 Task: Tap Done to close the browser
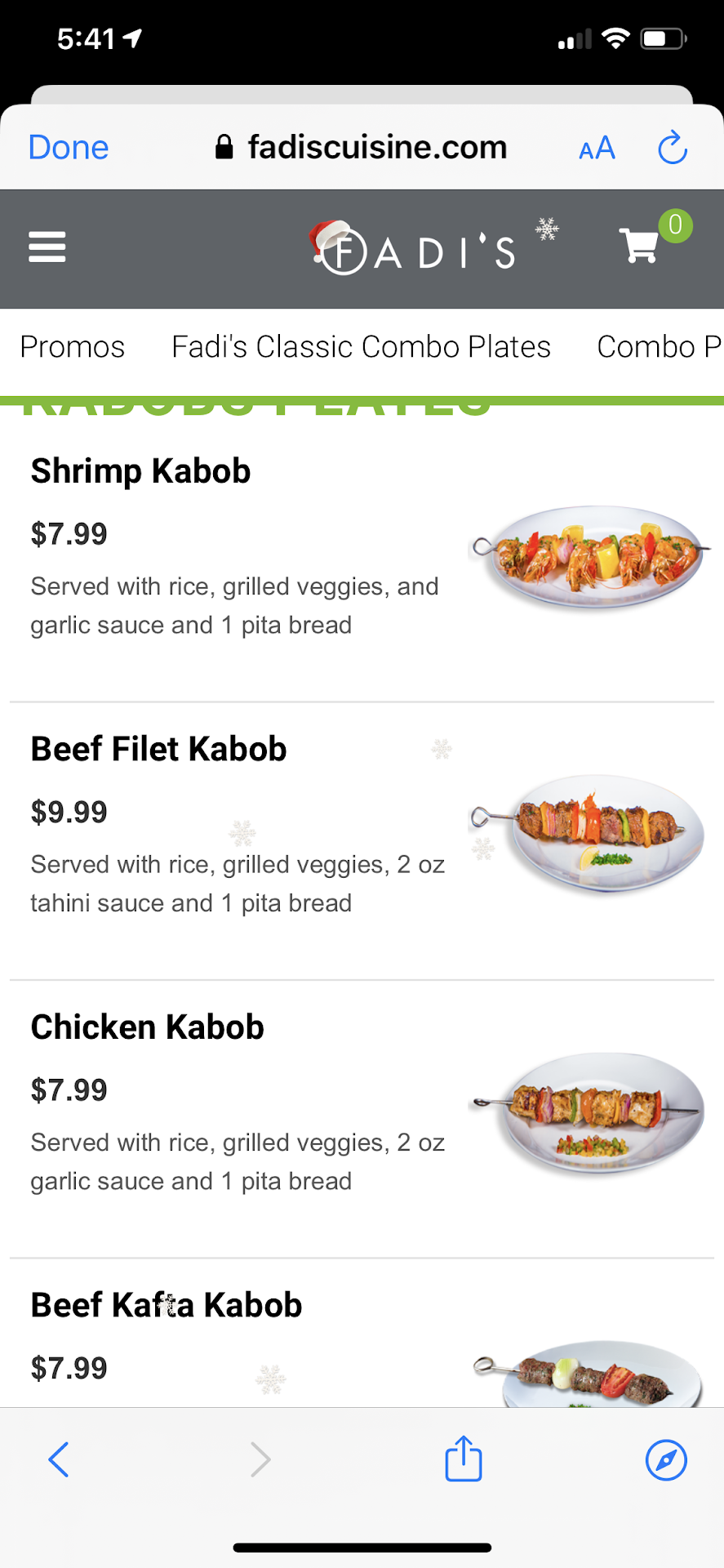click(69, 148)
